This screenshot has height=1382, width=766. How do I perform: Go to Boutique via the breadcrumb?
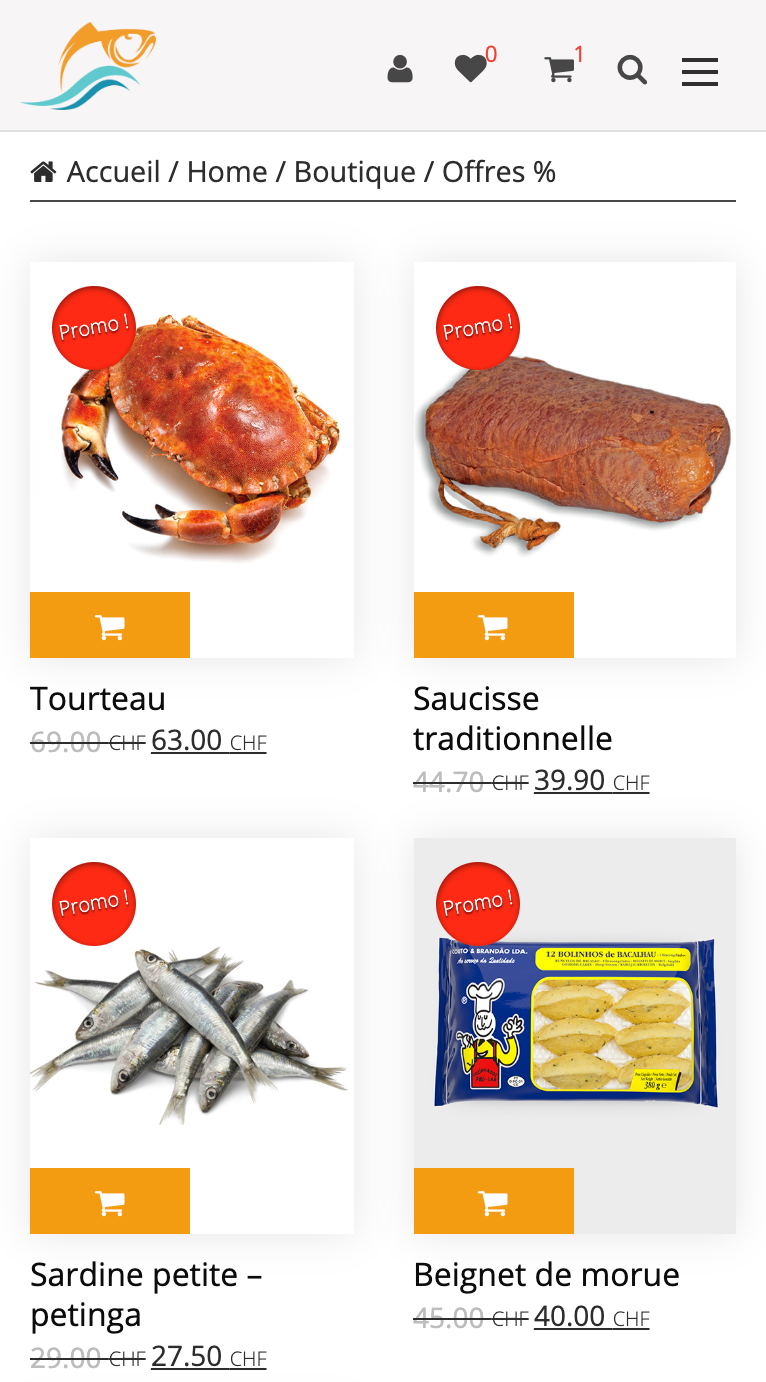[x=355, y=171]
